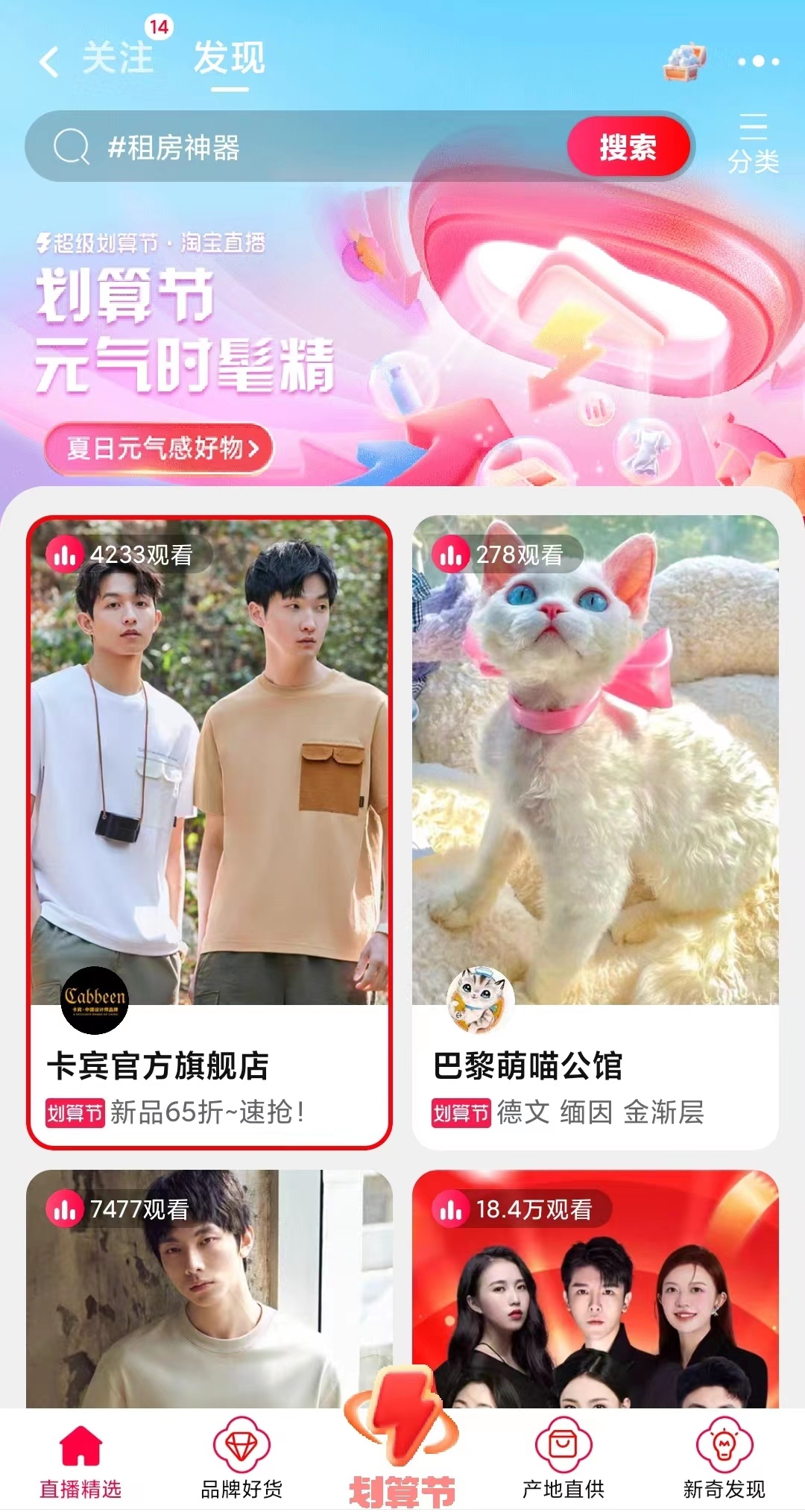The width and height of the screenshot is (805, 1512).
Task: Select the 发现 tab
Action: pyautogui.click(x=229, y=58)
